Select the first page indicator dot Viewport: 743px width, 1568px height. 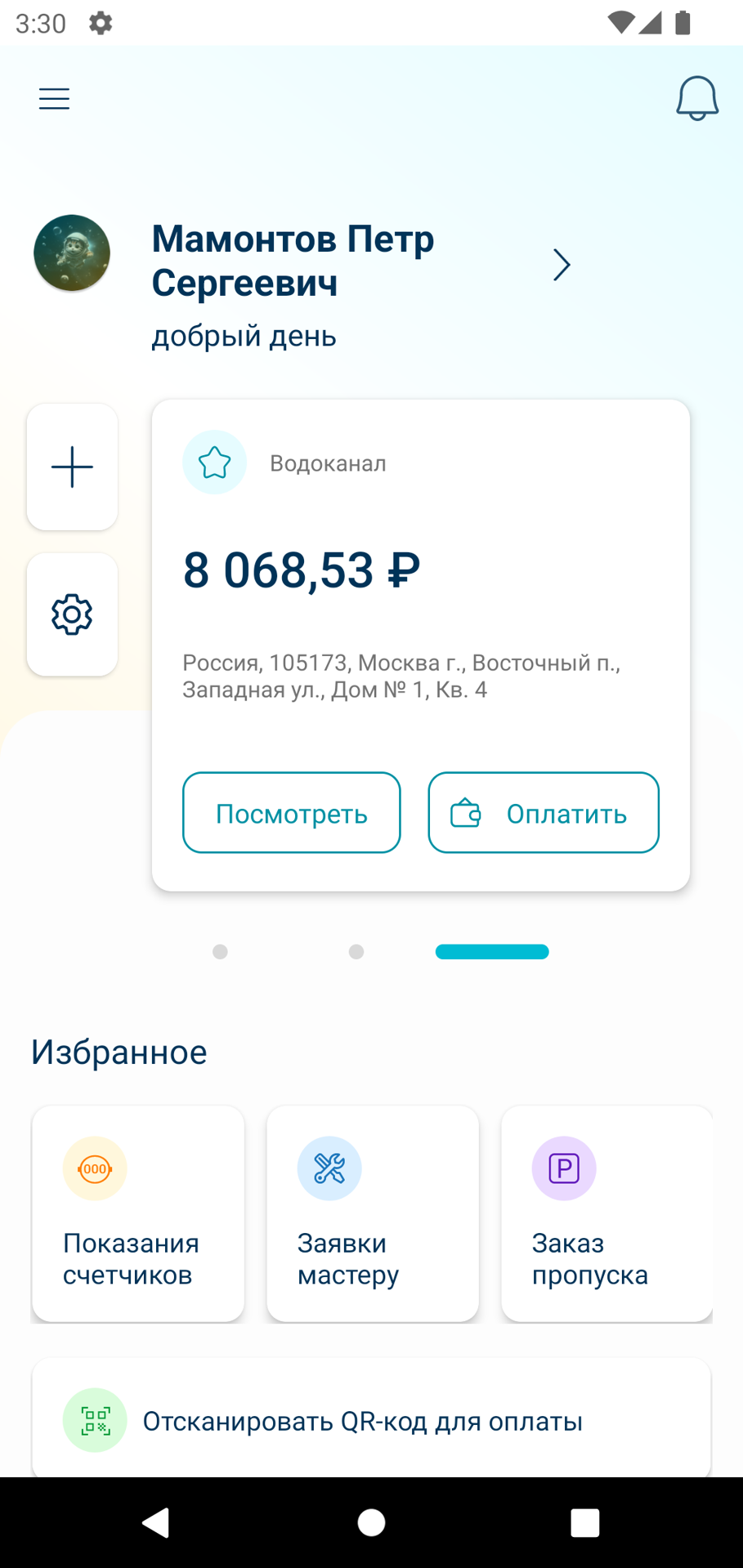click(220, 952)
